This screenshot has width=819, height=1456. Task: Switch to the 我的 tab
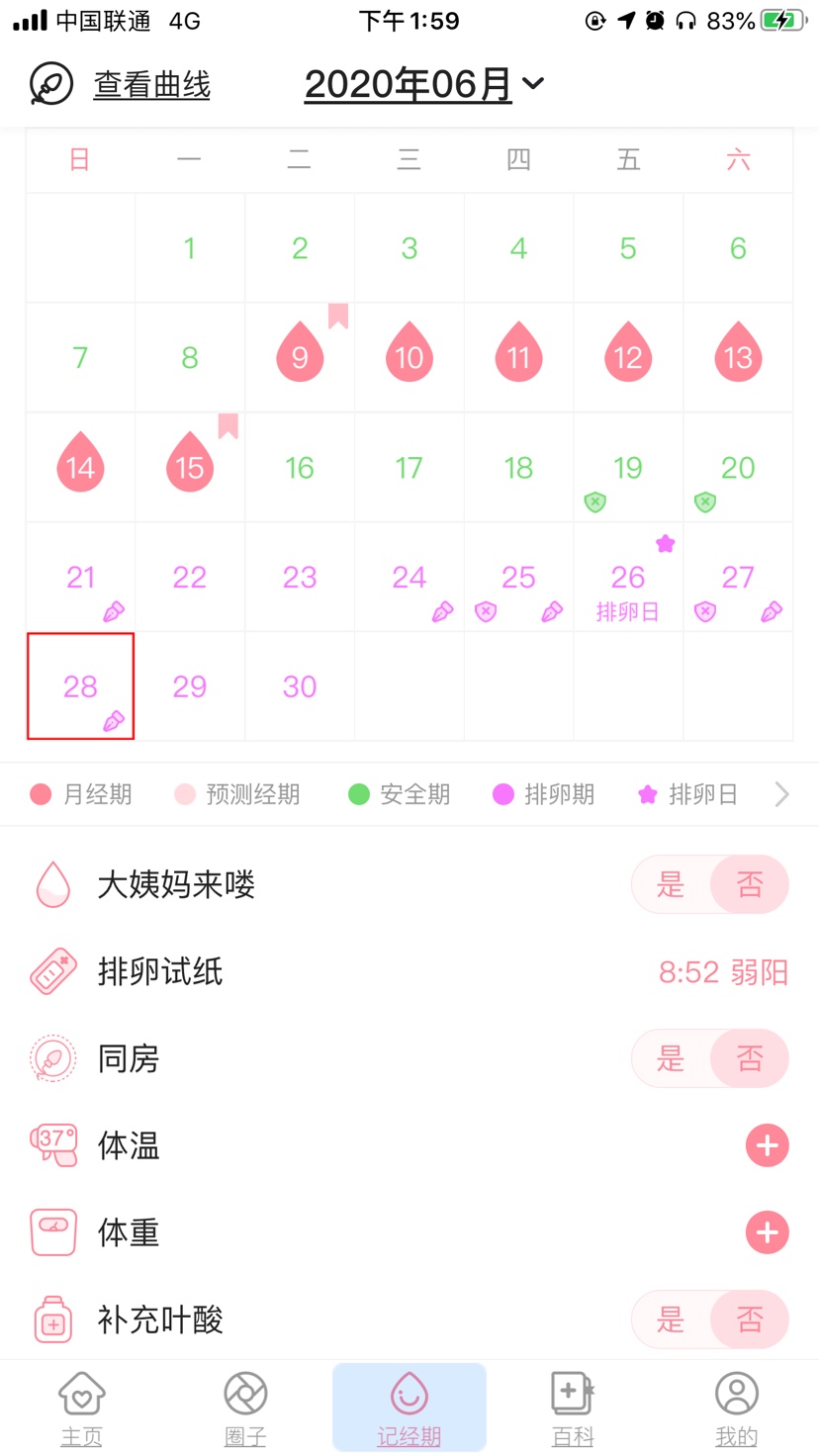pos(737,1409)
